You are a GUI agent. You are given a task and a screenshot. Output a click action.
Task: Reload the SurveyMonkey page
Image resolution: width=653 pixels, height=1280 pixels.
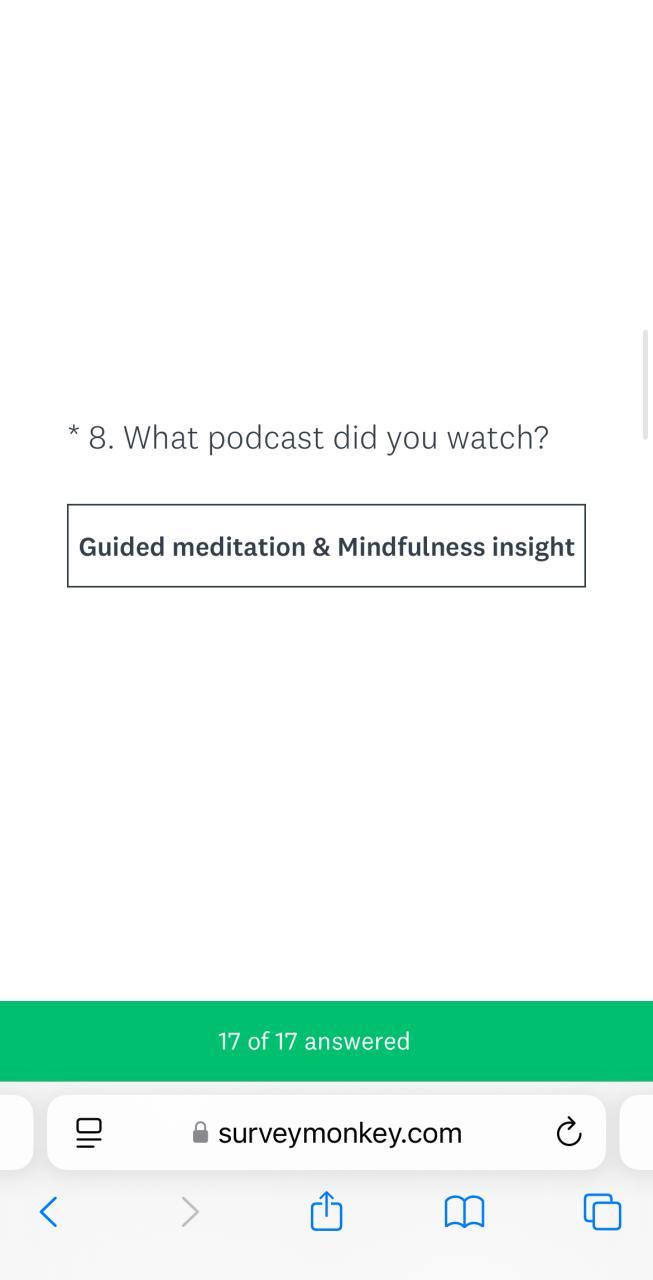click(x=568, y=1132)
